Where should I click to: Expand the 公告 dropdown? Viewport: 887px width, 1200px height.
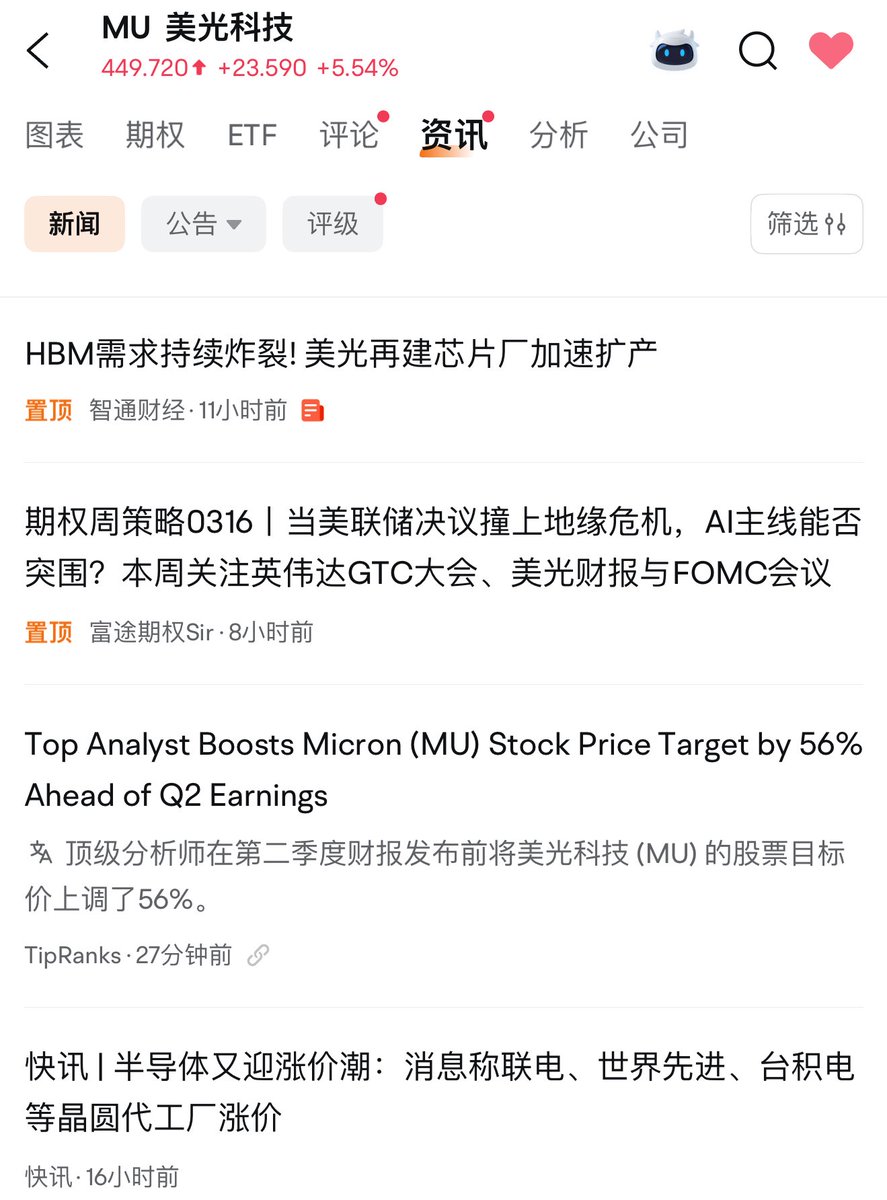coord(203,224)
